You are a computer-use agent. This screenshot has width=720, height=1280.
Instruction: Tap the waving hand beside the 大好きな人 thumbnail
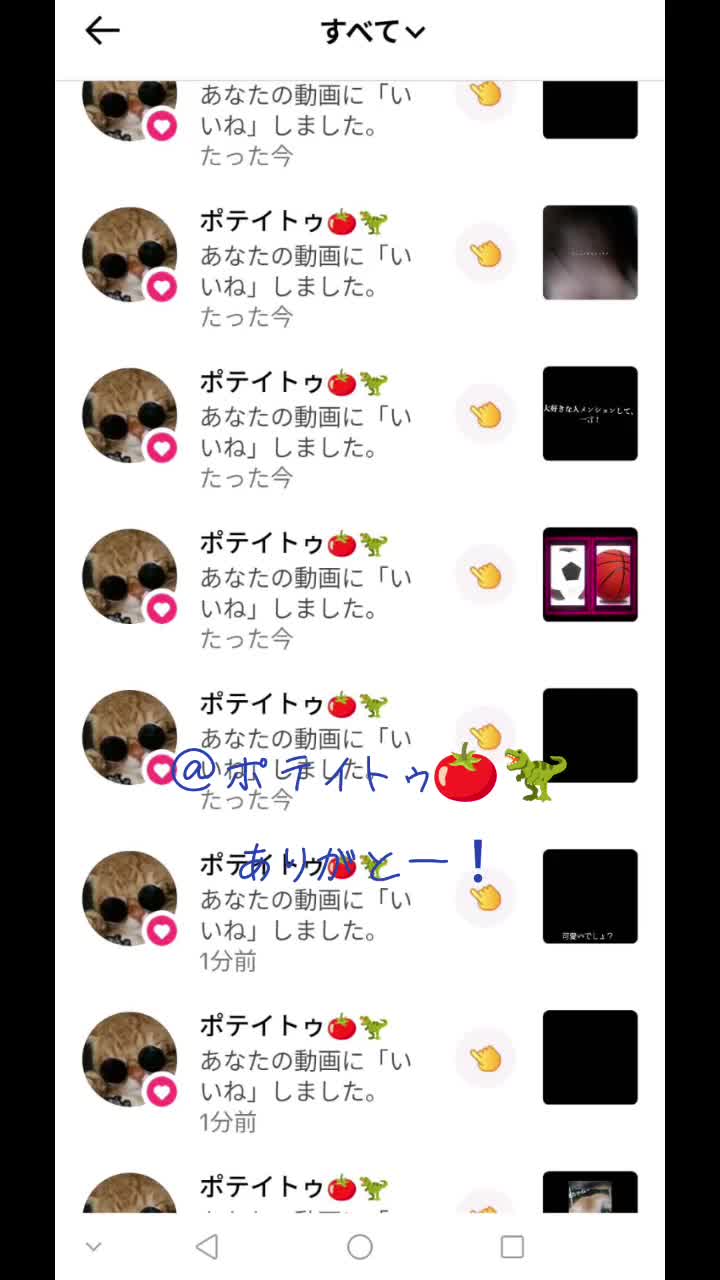[486, 414]
